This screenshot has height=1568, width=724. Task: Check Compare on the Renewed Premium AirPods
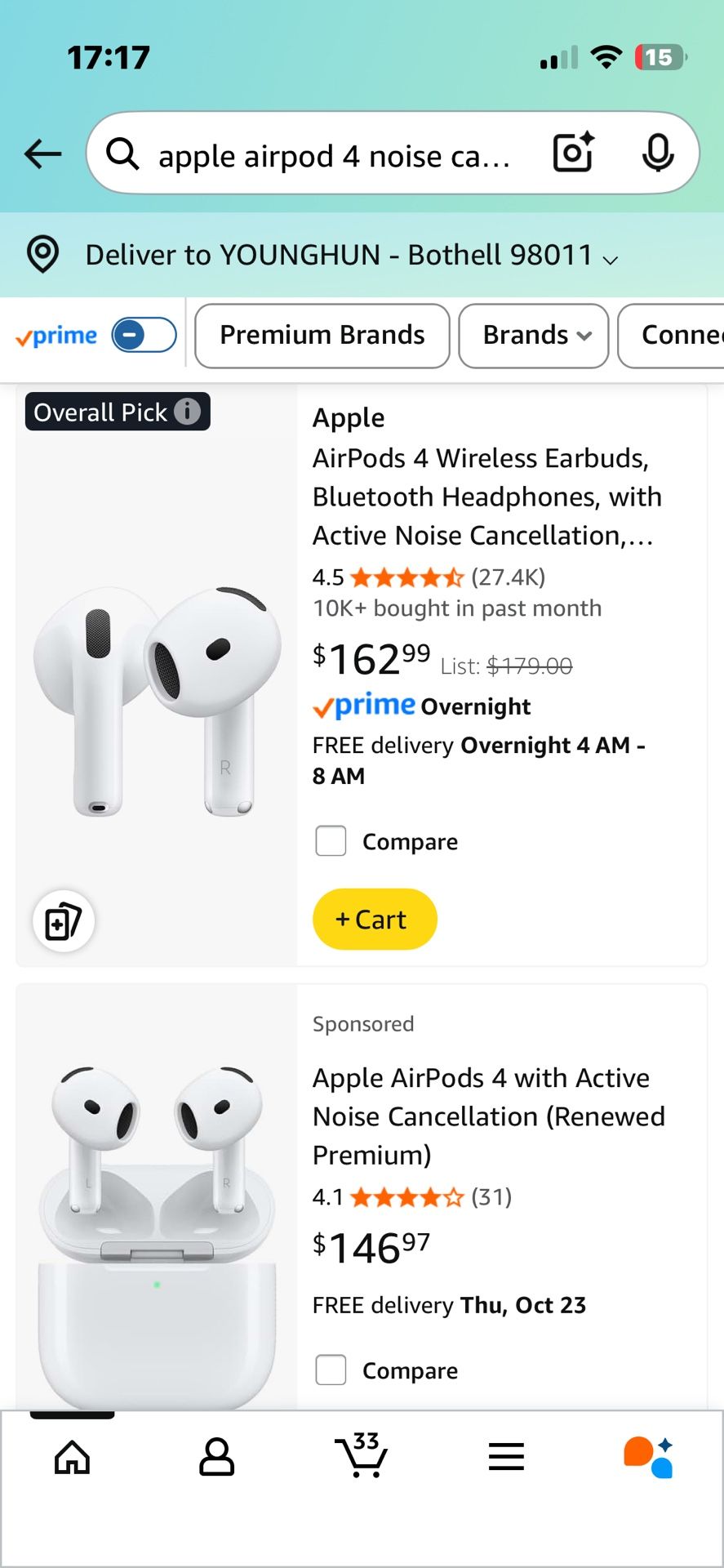[x=331, y=1370]
